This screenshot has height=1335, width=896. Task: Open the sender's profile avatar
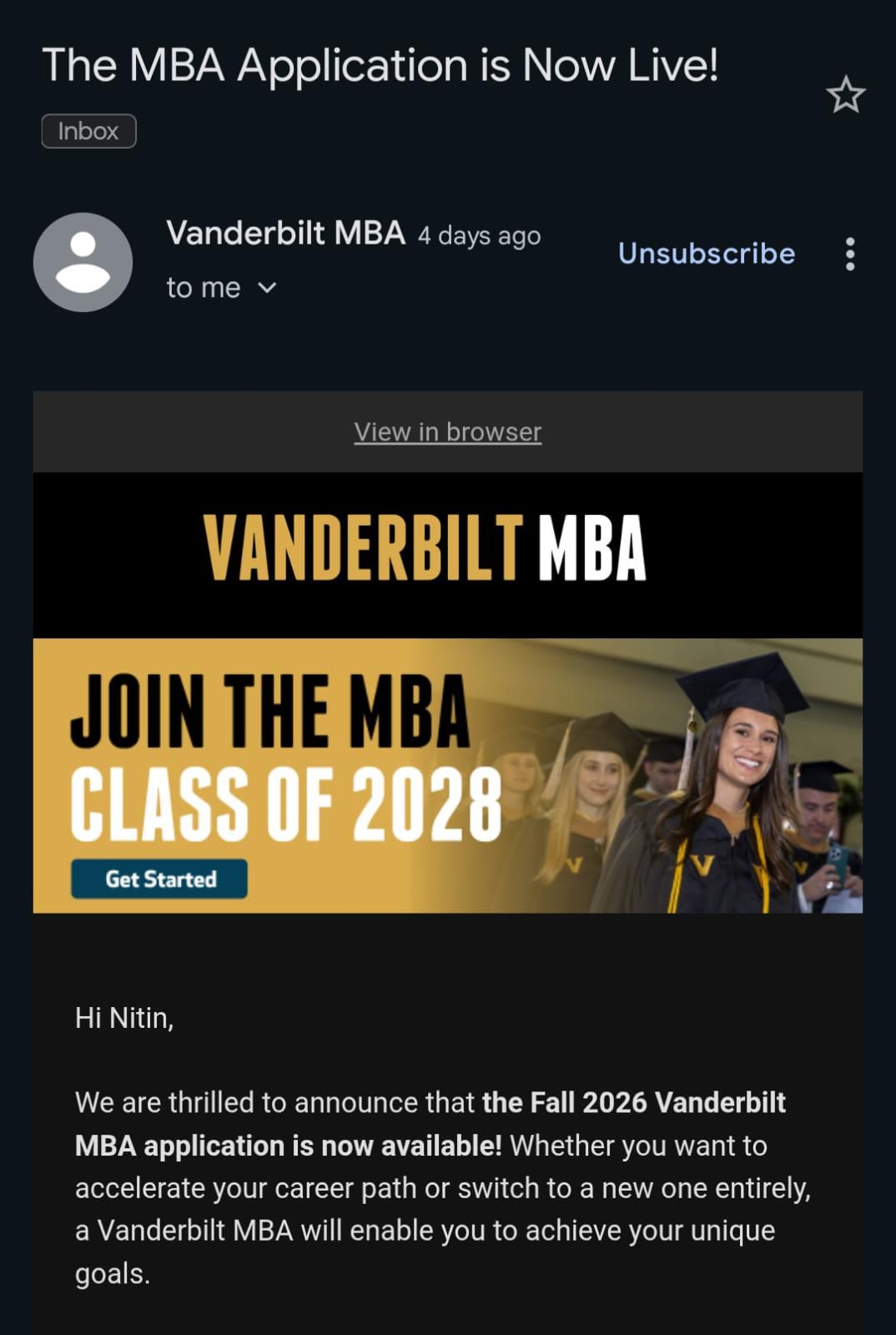83,262
